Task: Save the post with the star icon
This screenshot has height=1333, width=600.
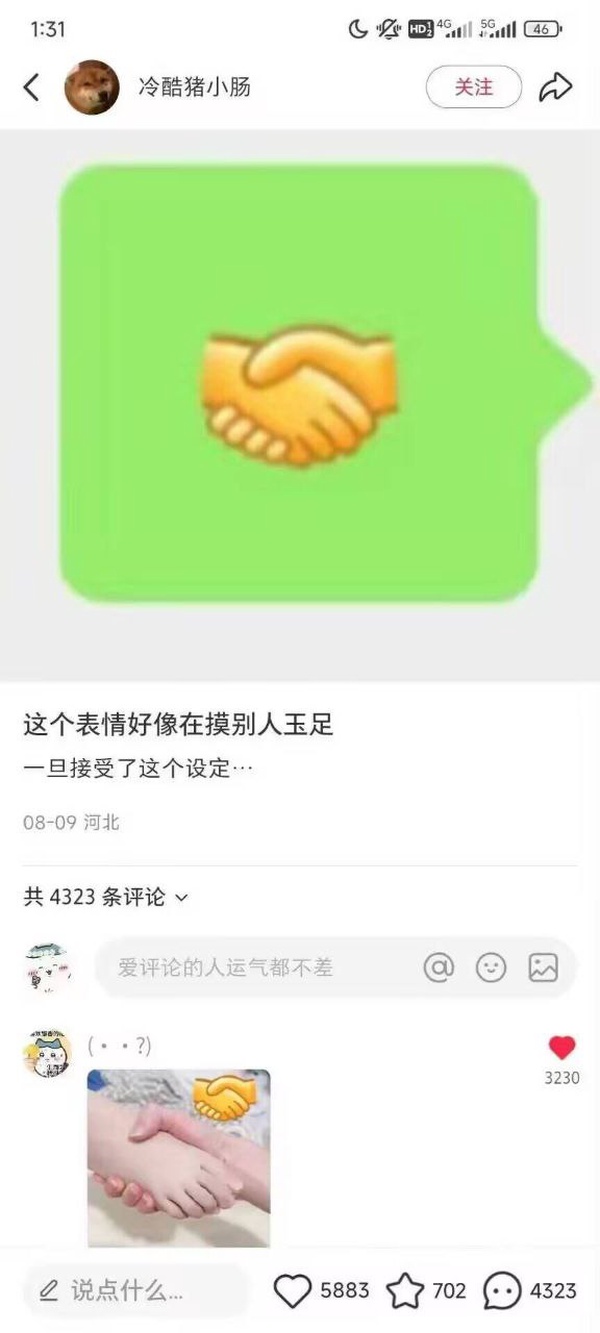Action: [405, 1291]
